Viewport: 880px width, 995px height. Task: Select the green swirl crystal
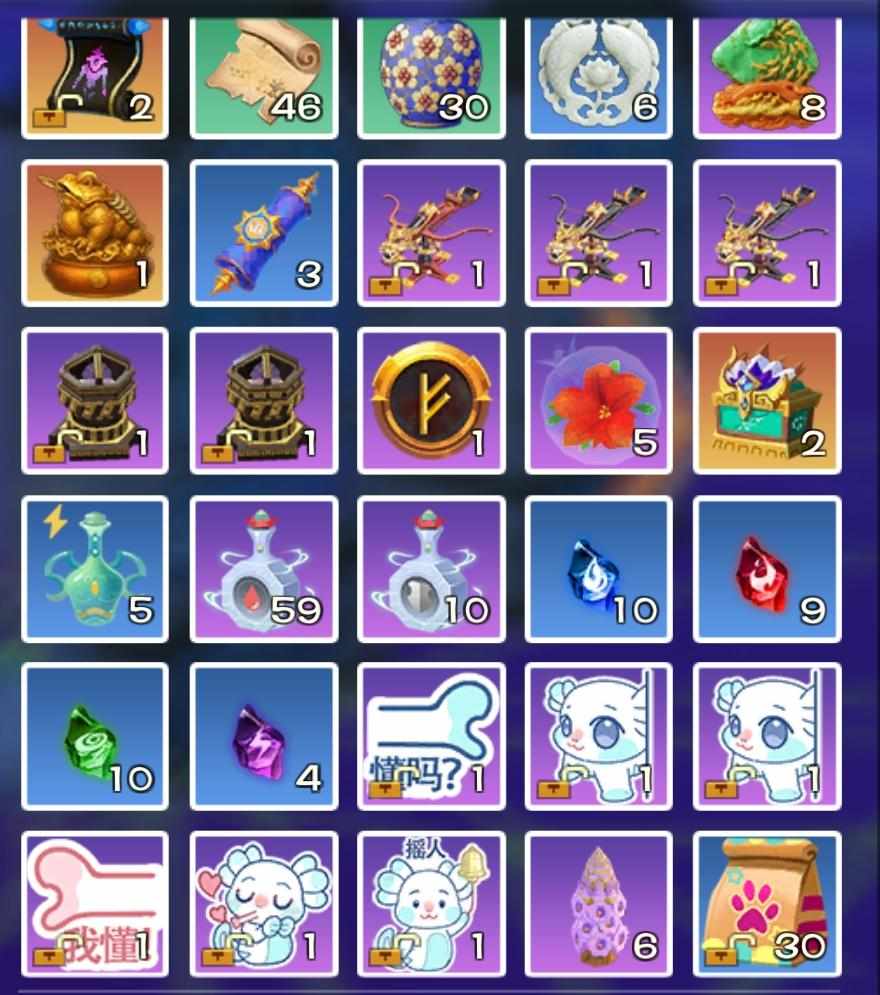[95, 736]
